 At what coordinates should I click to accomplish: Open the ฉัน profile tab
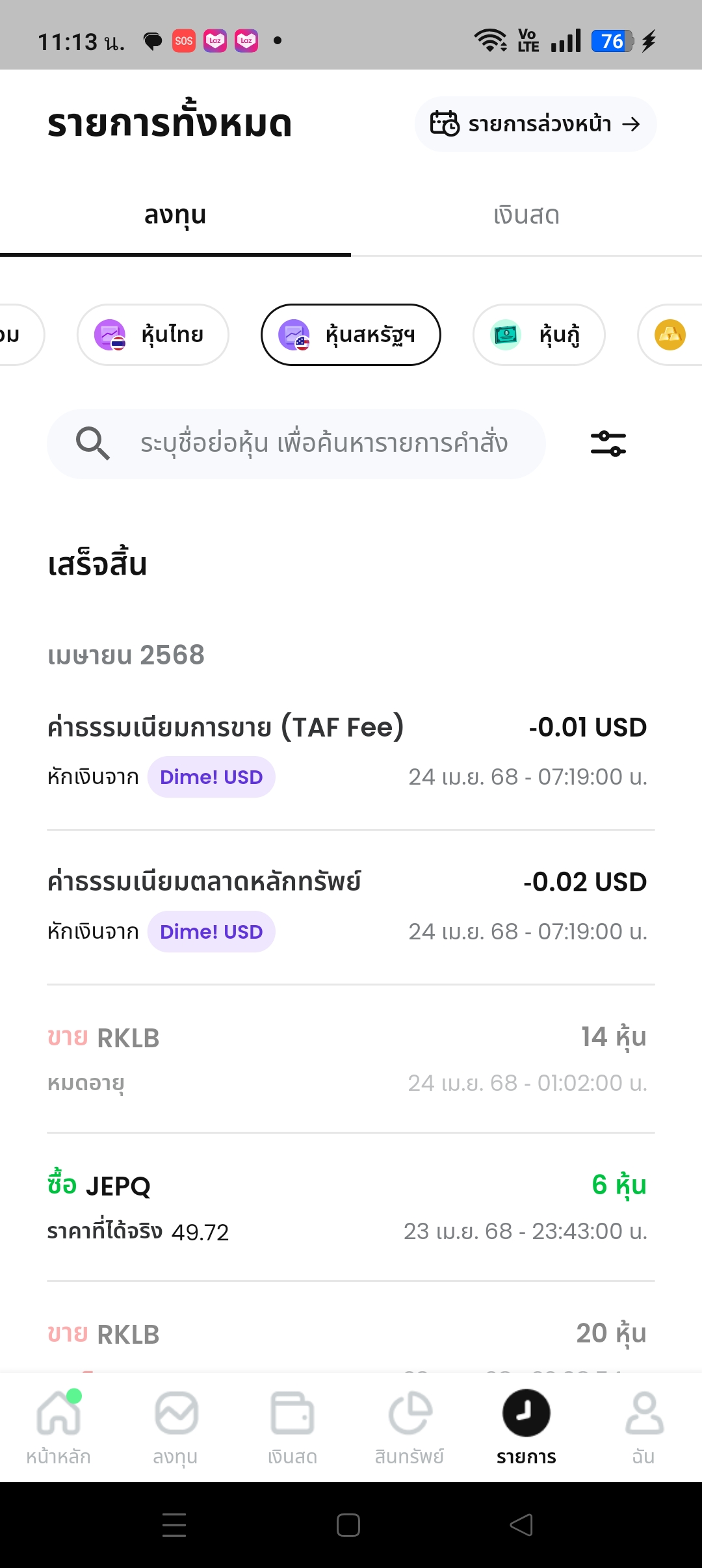pos(643,1425)
